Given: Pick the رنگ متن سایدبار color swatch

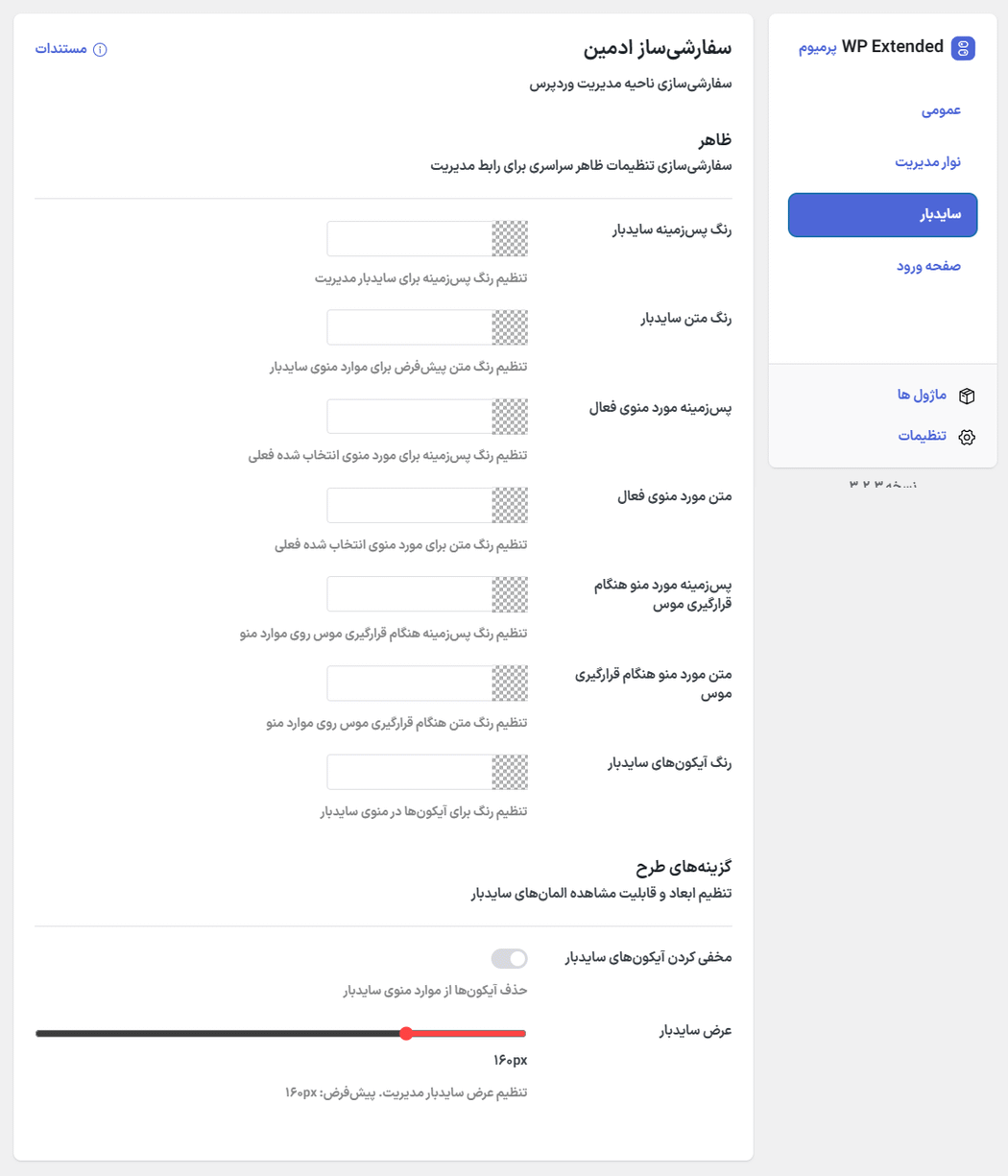Looking at the screenshot, I should point(511,327).
